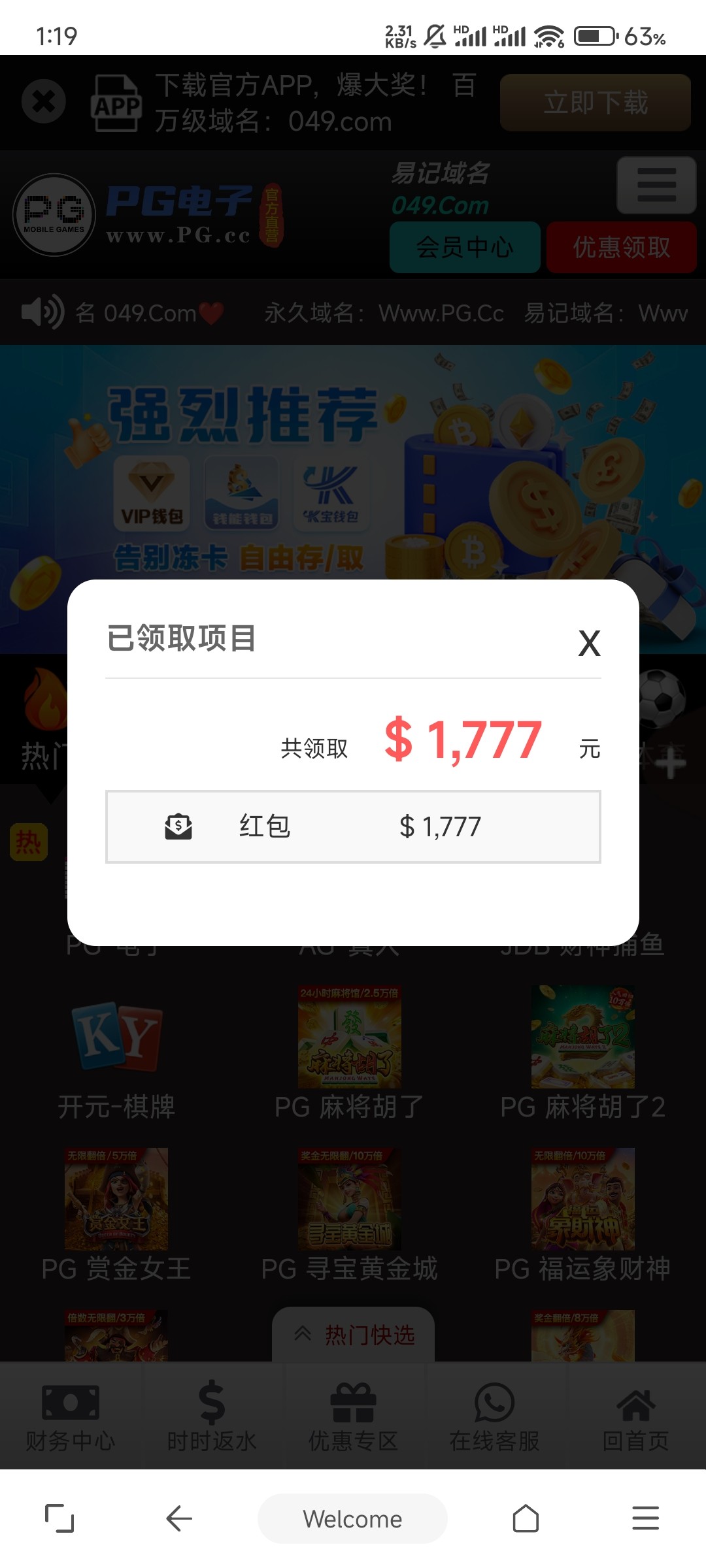706x1568 pixels.
Task: Select the 财务中心 finance center icon
Action: [69, 1414]
